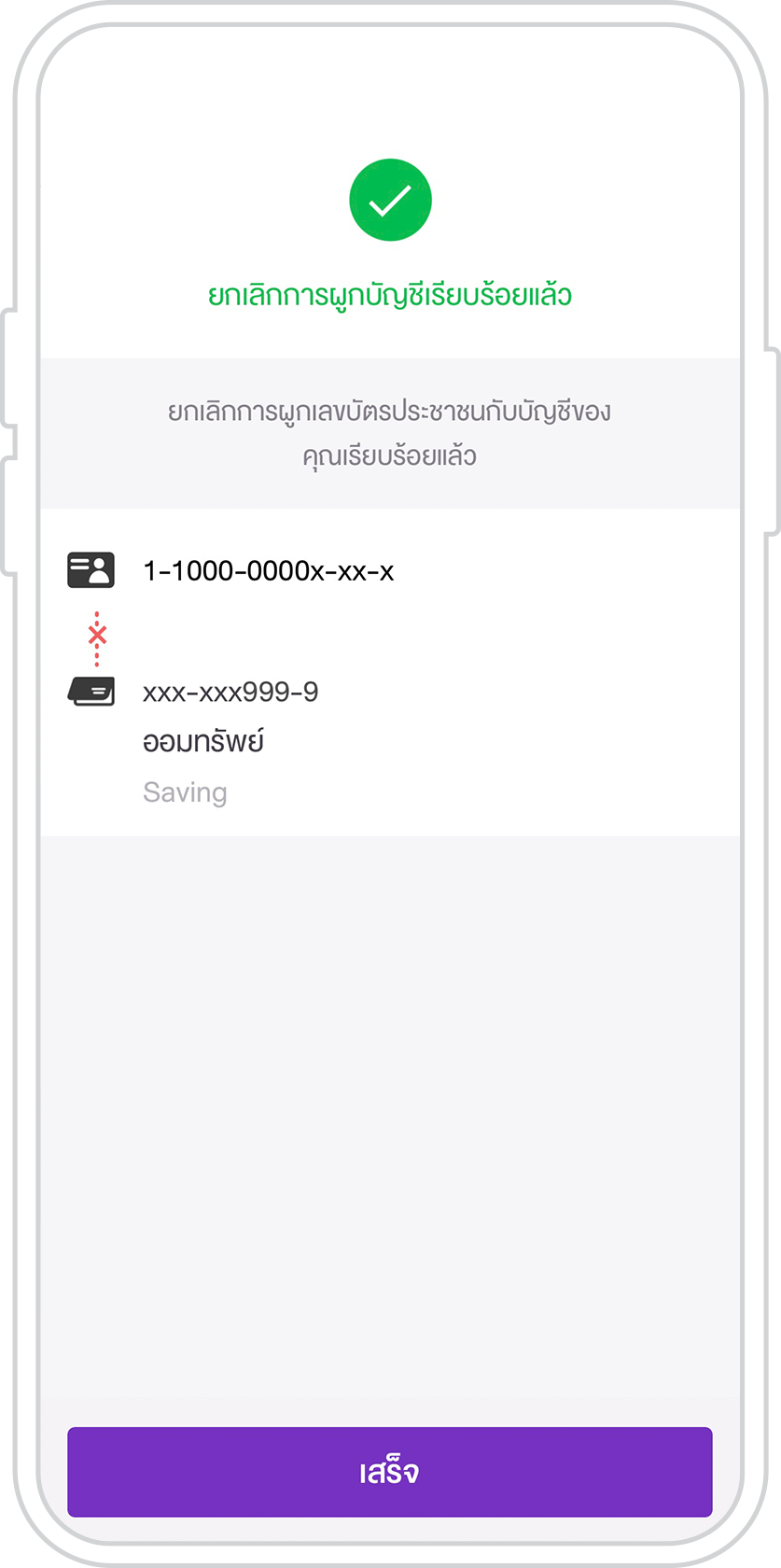Tap the purple เสร็จ (Done) button
This screenshot has width=781, height=1568.
389,1471
